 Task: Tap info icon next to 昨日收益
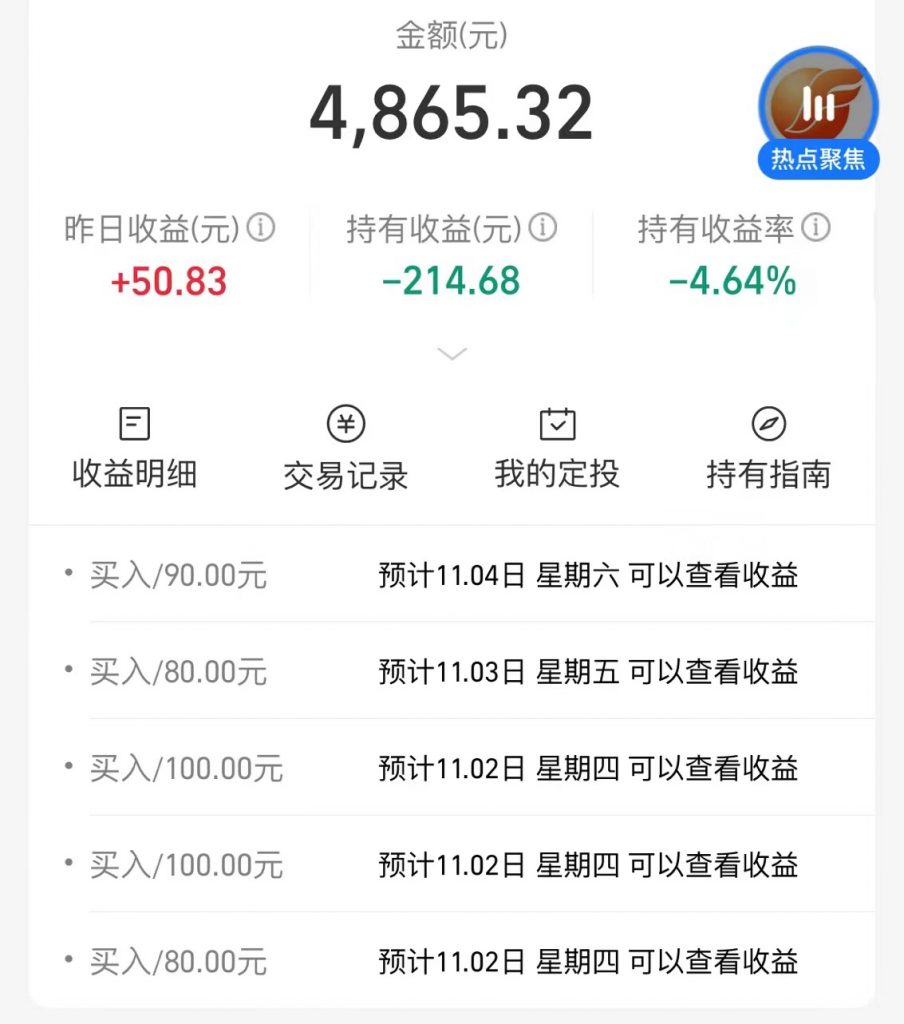point(261,229)
